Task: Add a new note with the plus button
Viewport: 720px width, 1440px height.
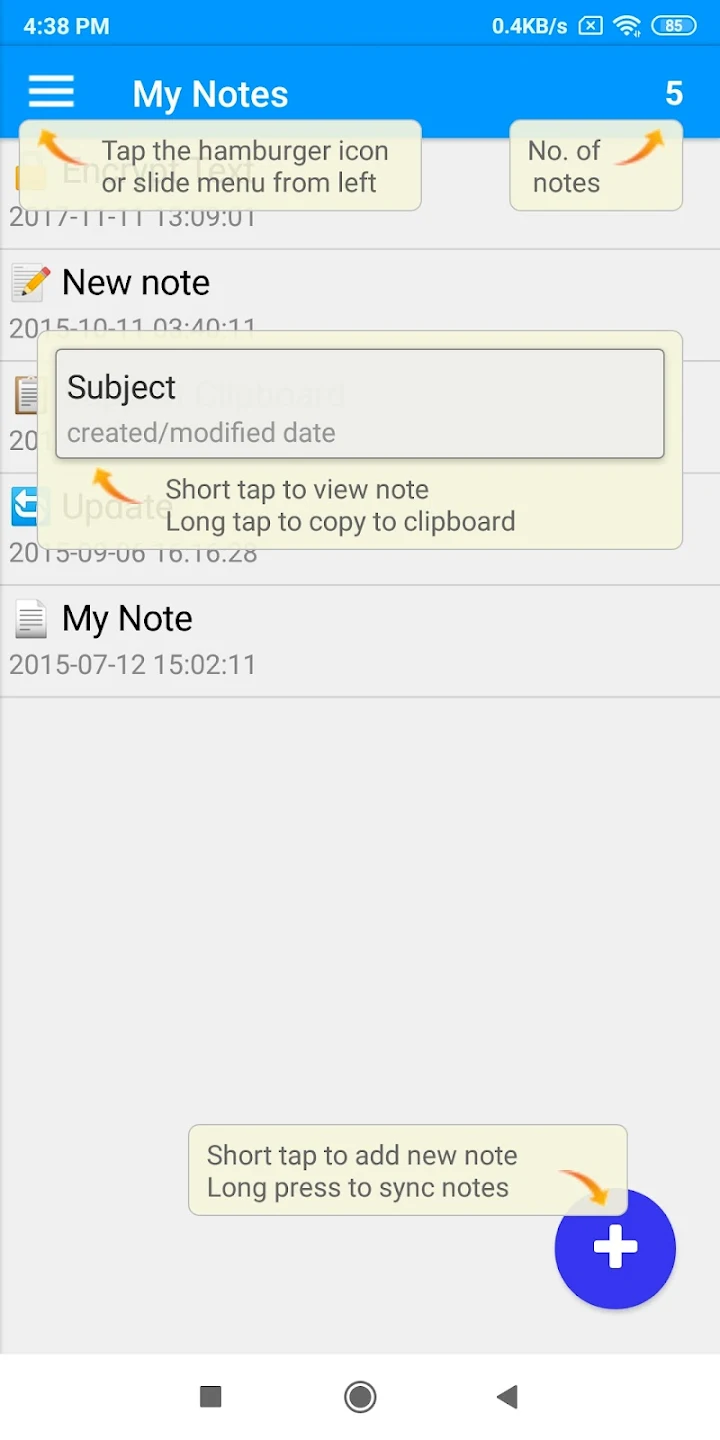Action: tap(615, 1248)
